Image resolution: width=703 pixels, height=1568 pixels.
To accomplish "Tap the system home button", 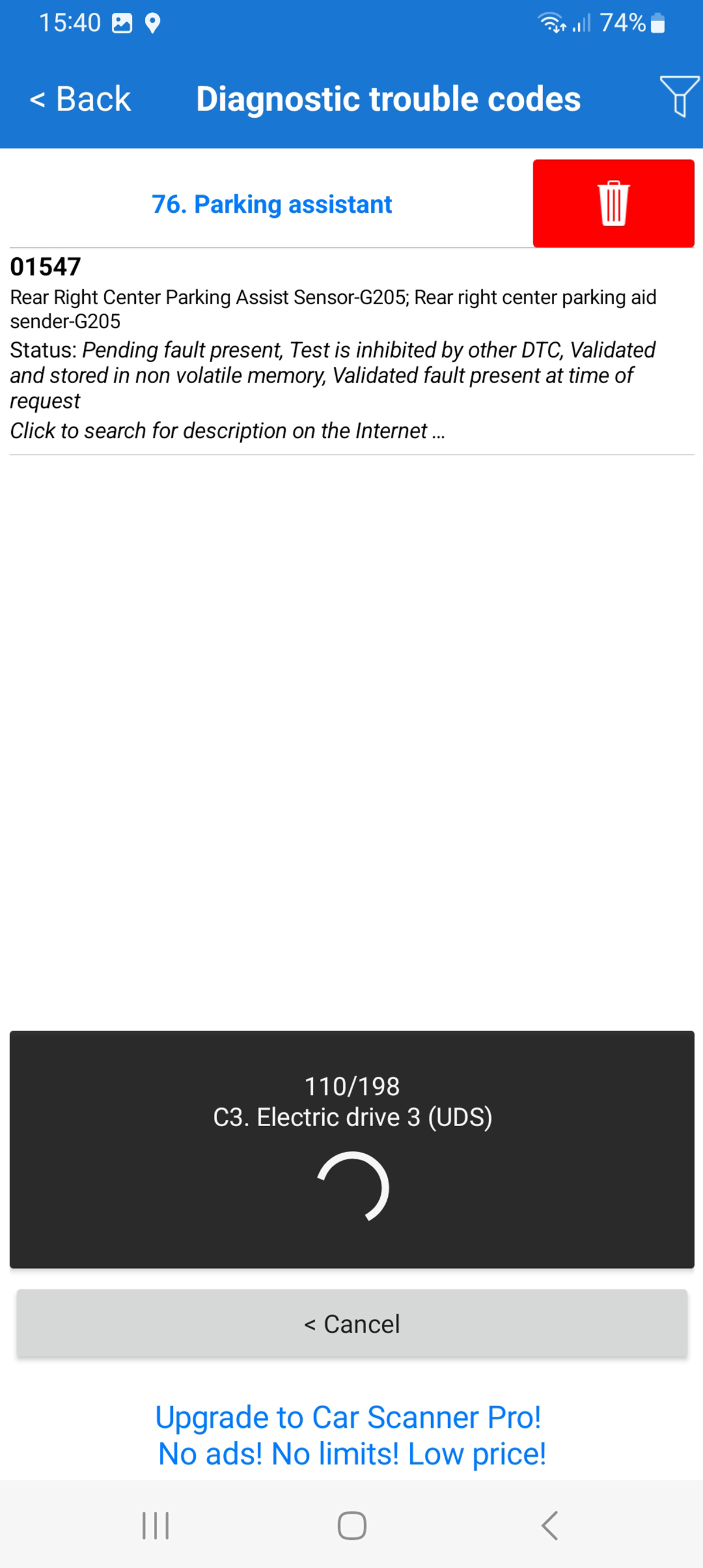I will [352, 1525].
